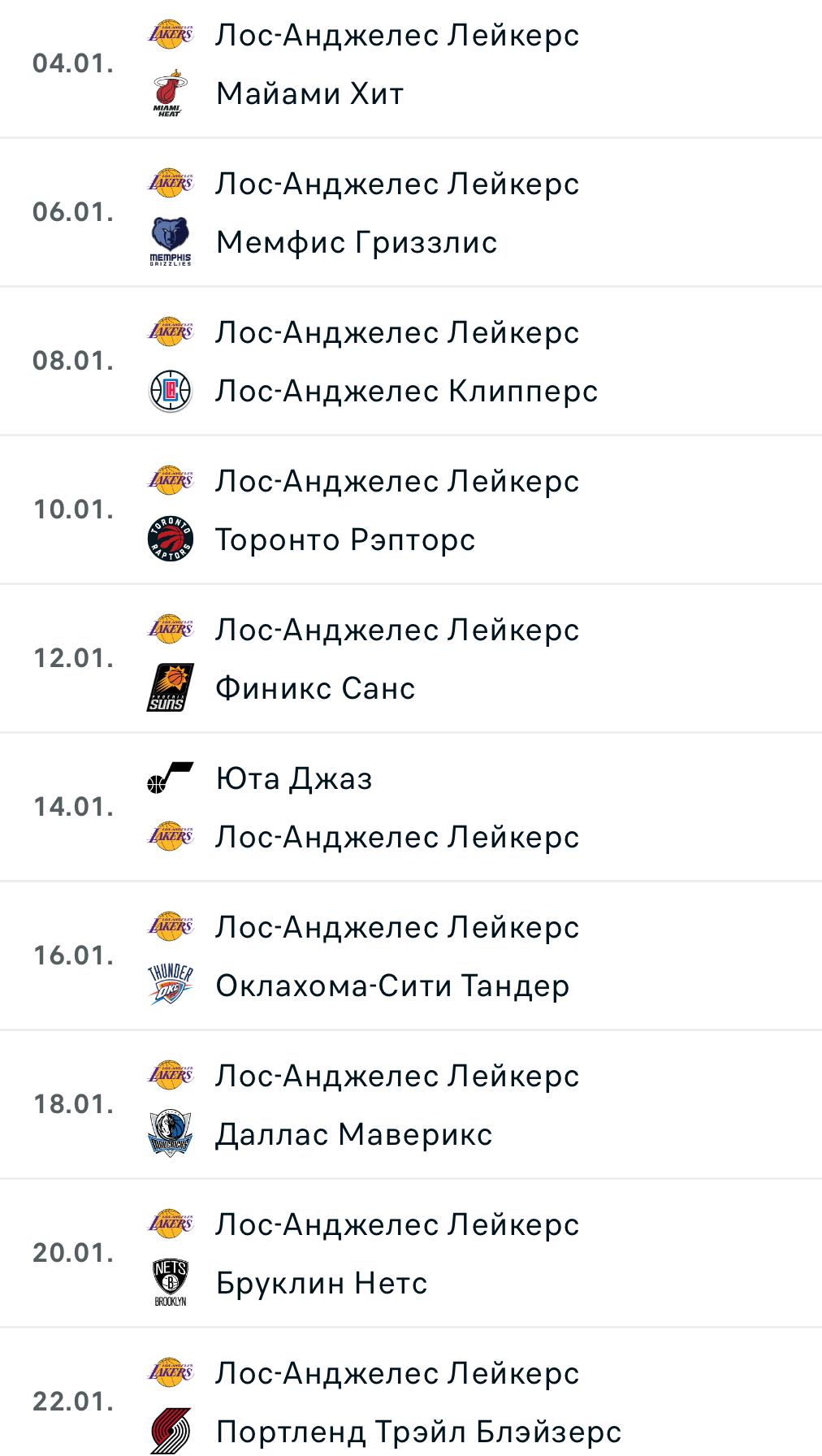The height and width of the screenshot is (1456, 822).
Task: Open the 12.01 match against Финикс Санс
Action: point(411,659)
